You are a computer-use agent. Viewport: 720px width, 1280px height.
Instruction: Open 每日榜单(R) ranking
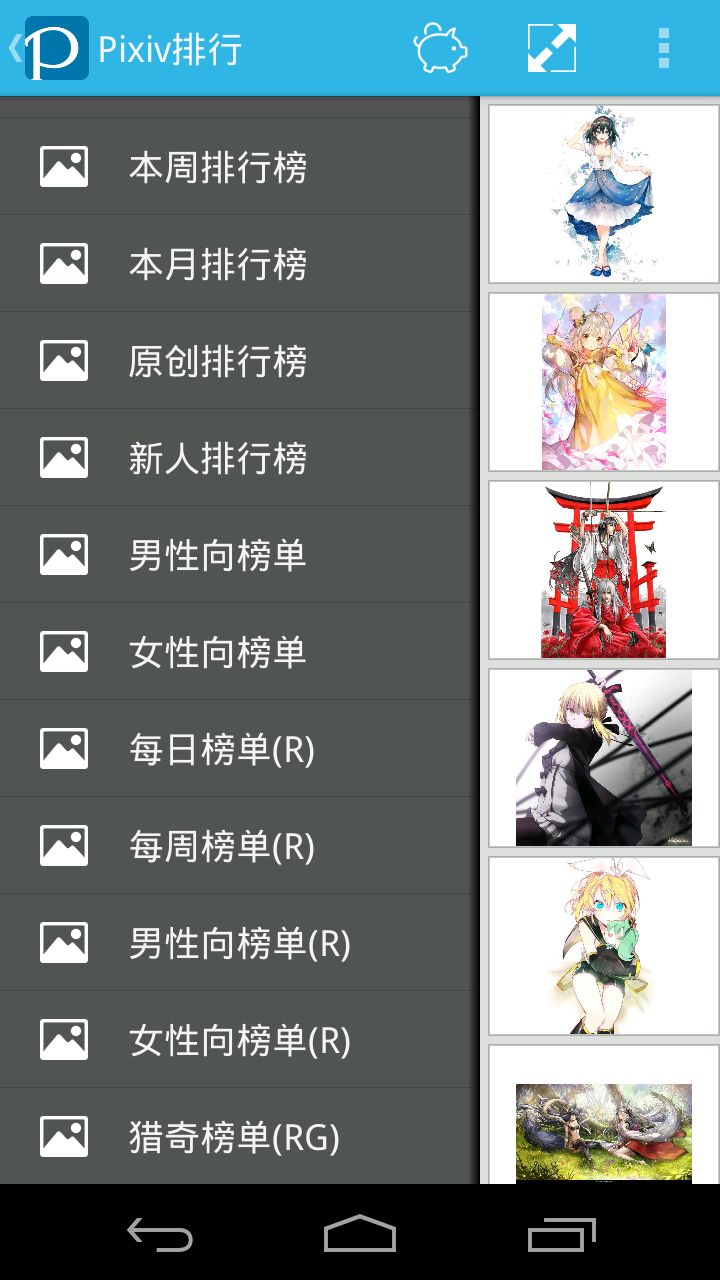222,749
